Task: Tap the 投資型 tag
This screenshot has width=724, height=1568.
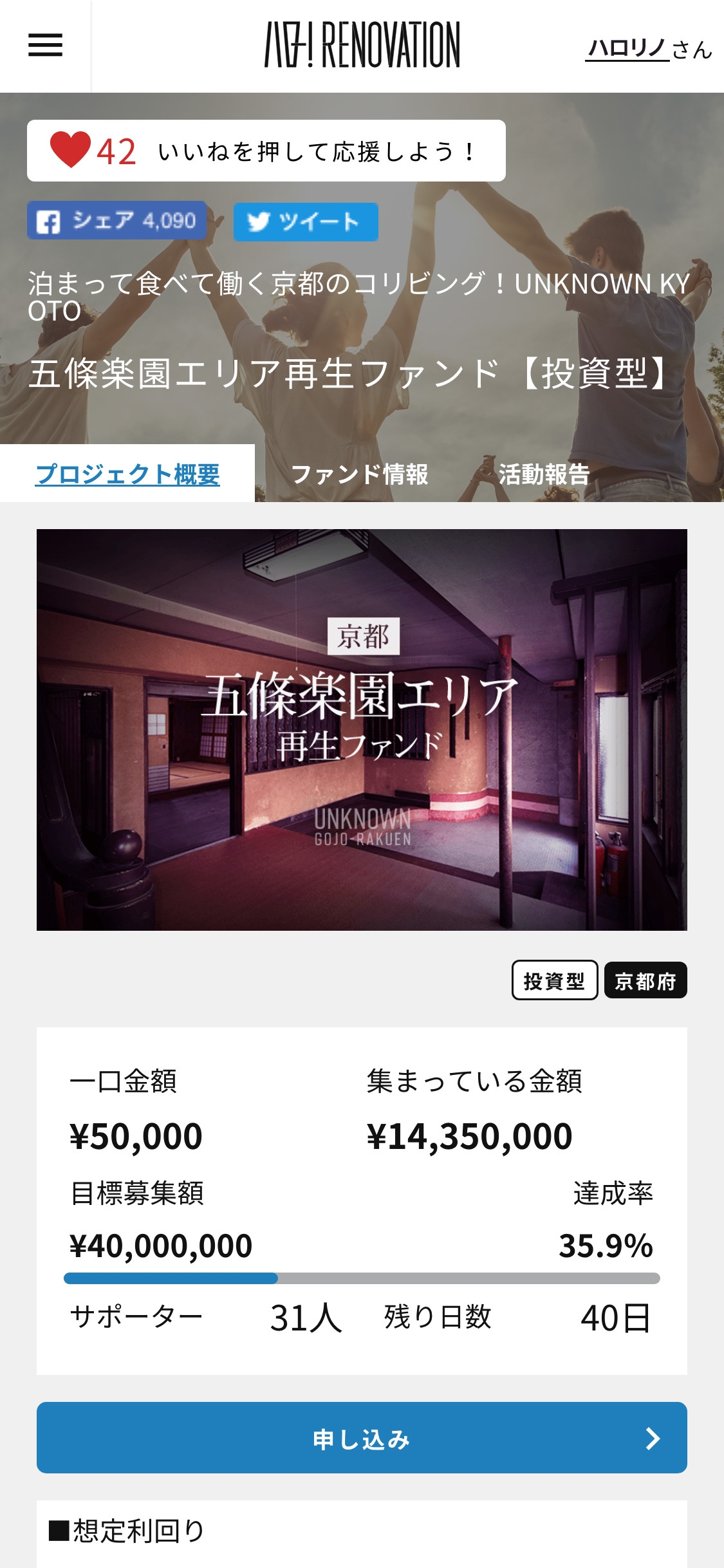Action: pyautogui.click(x=554, y=980)
